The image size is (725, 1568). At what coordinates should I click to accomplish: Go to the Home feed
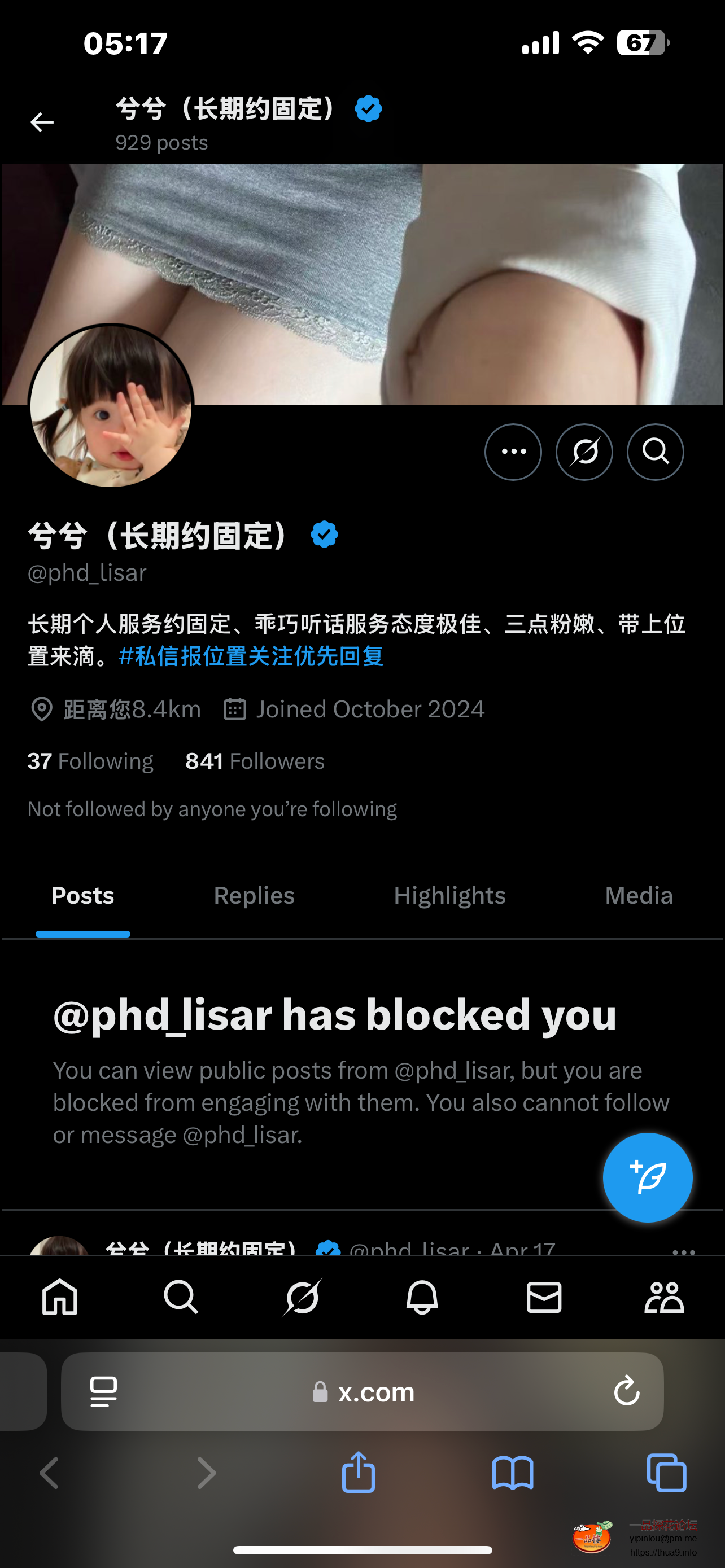(60, 1297)
